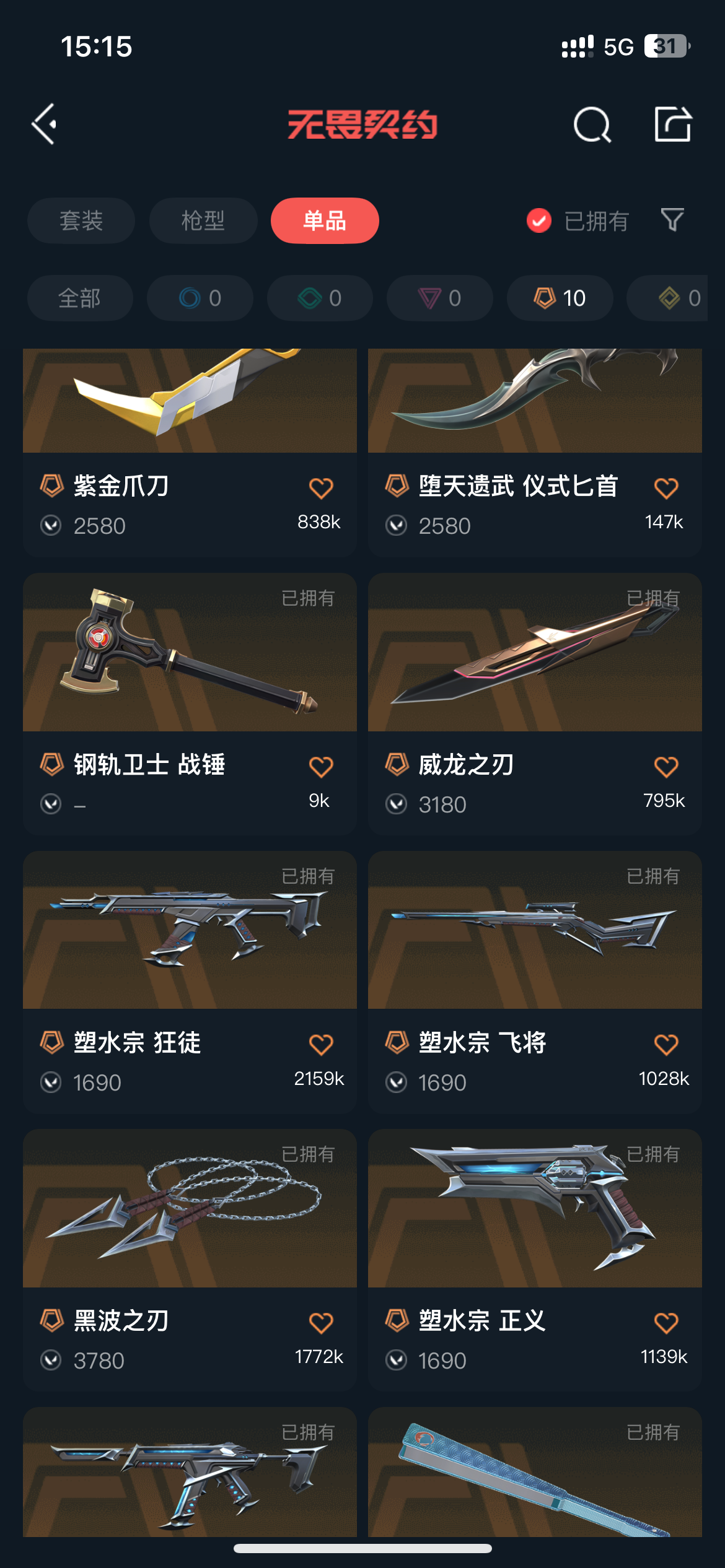The height and width of the screenshot is (1568, 725).
Task: Favorite the 堕天遗武 仪式匕首 skin
Action: click(666, 488)
